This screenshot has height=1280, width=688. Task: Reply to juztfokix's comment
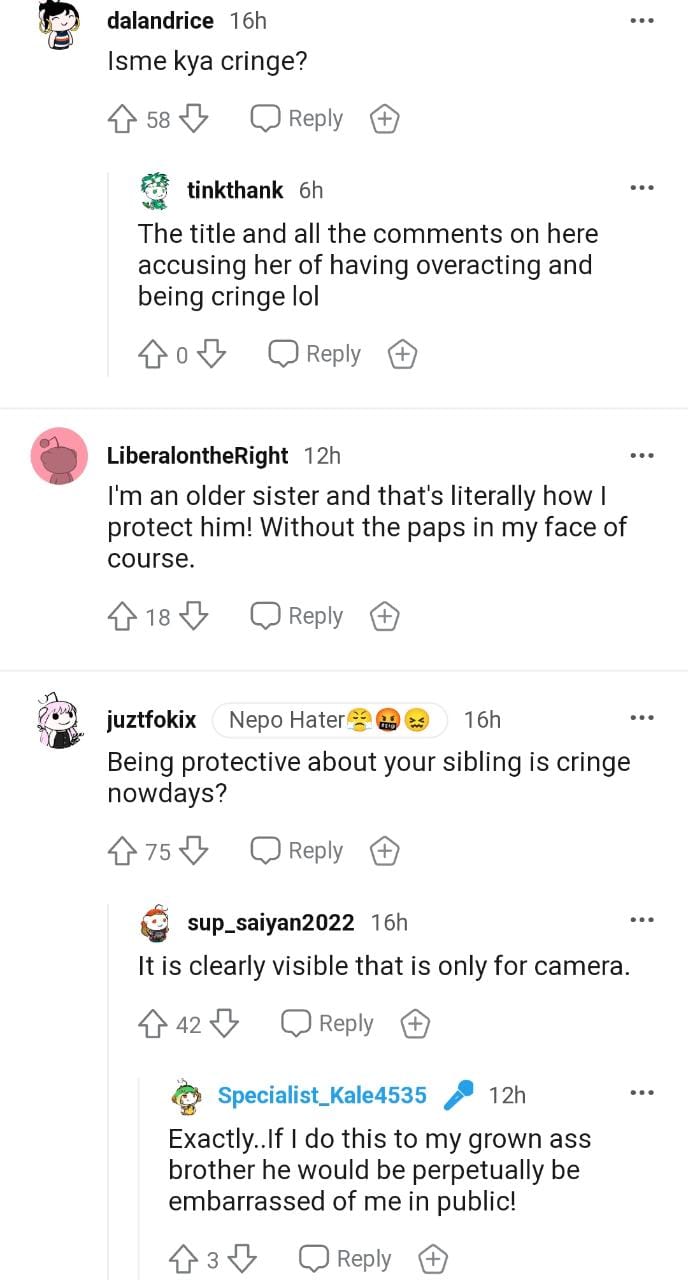(x=296, y=851)
